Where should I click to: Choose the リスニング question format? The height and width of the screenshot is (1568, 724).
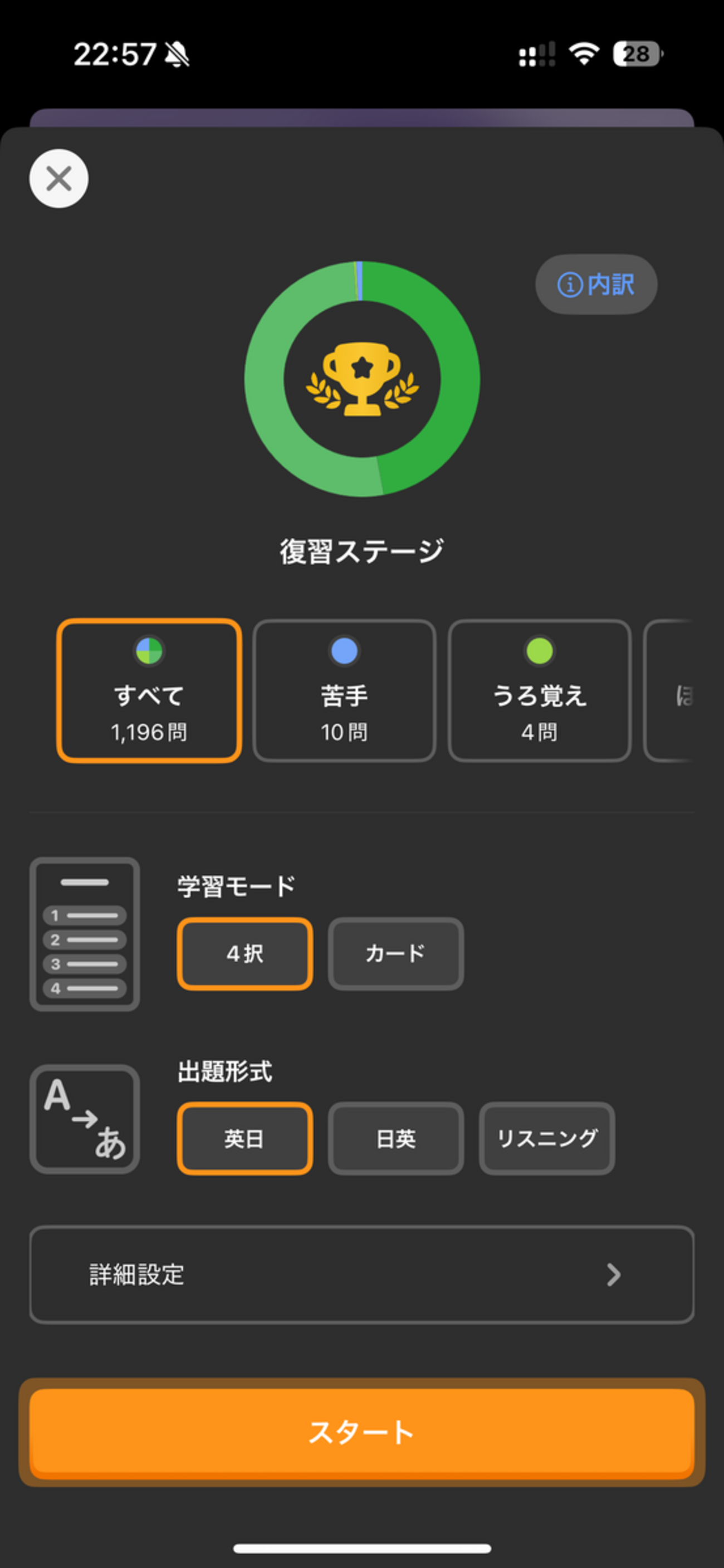(547, 1138)
